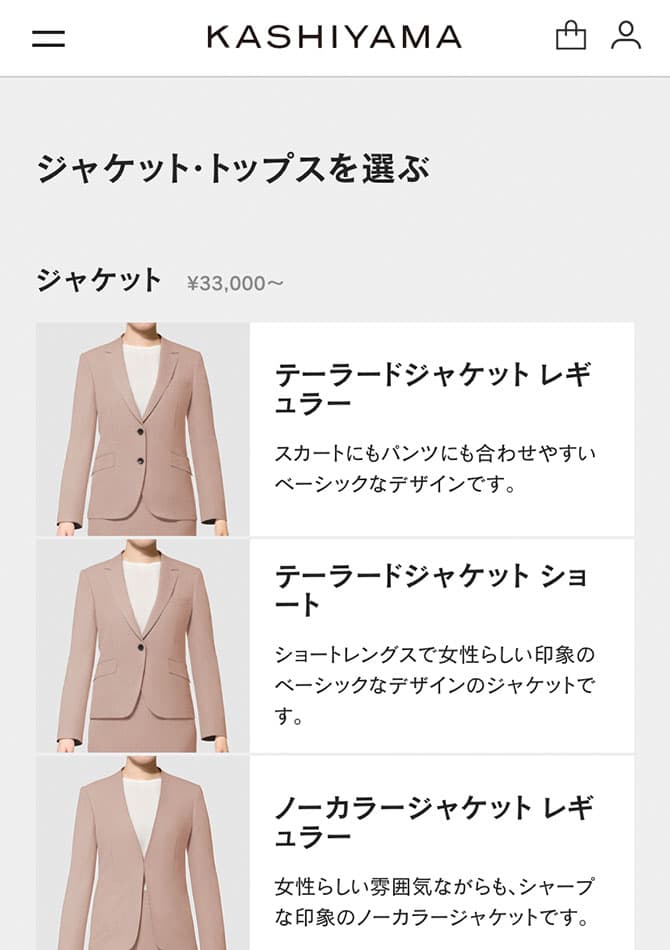
Task: Pick ノーカラージャケット レギュラー card
Action: (x=335, y=855)
